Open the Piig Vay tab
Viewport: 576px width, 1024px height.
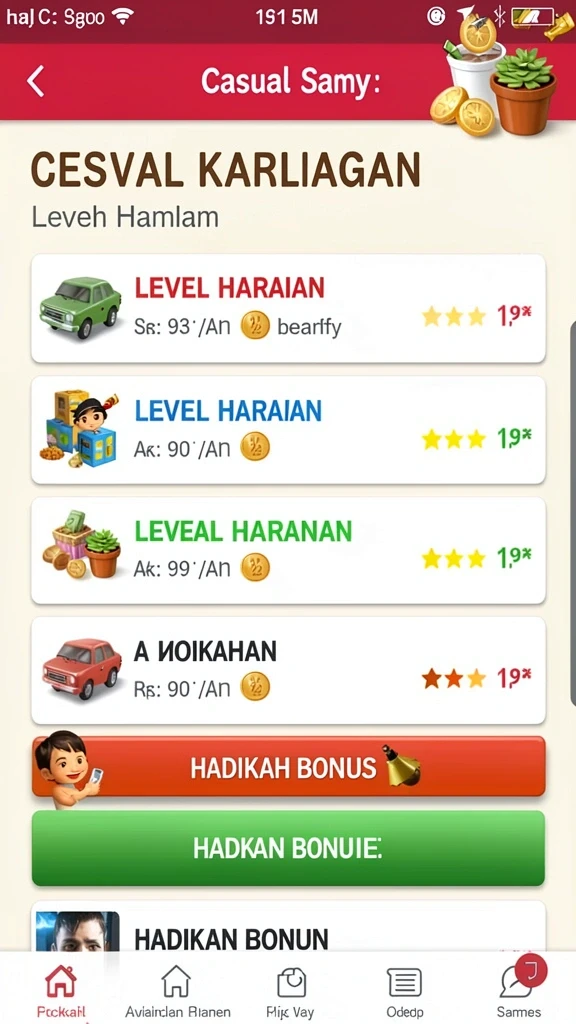pos(291,990)
